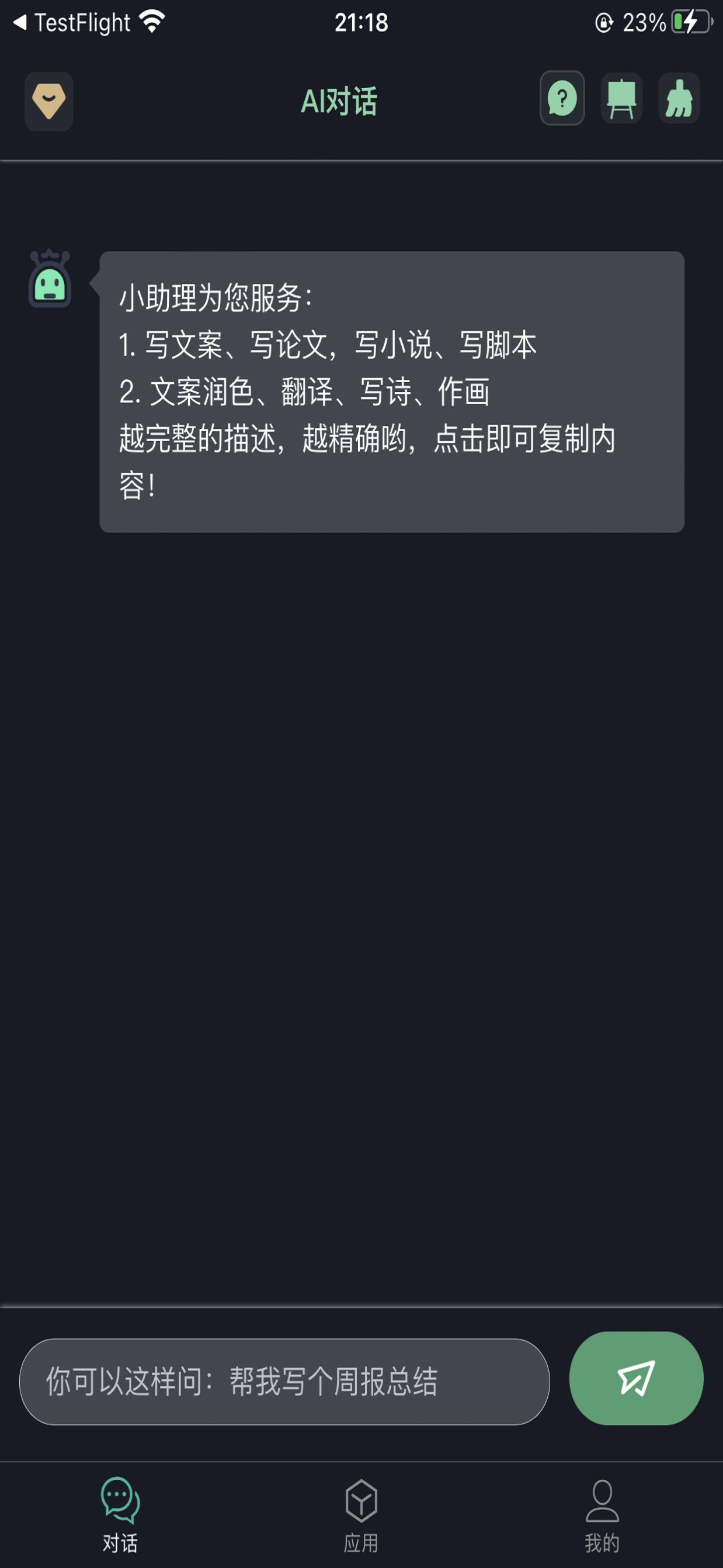The image size is (723, 1568).
Task: Tap the 21:18 clock display
Action: tap(361, 23)
